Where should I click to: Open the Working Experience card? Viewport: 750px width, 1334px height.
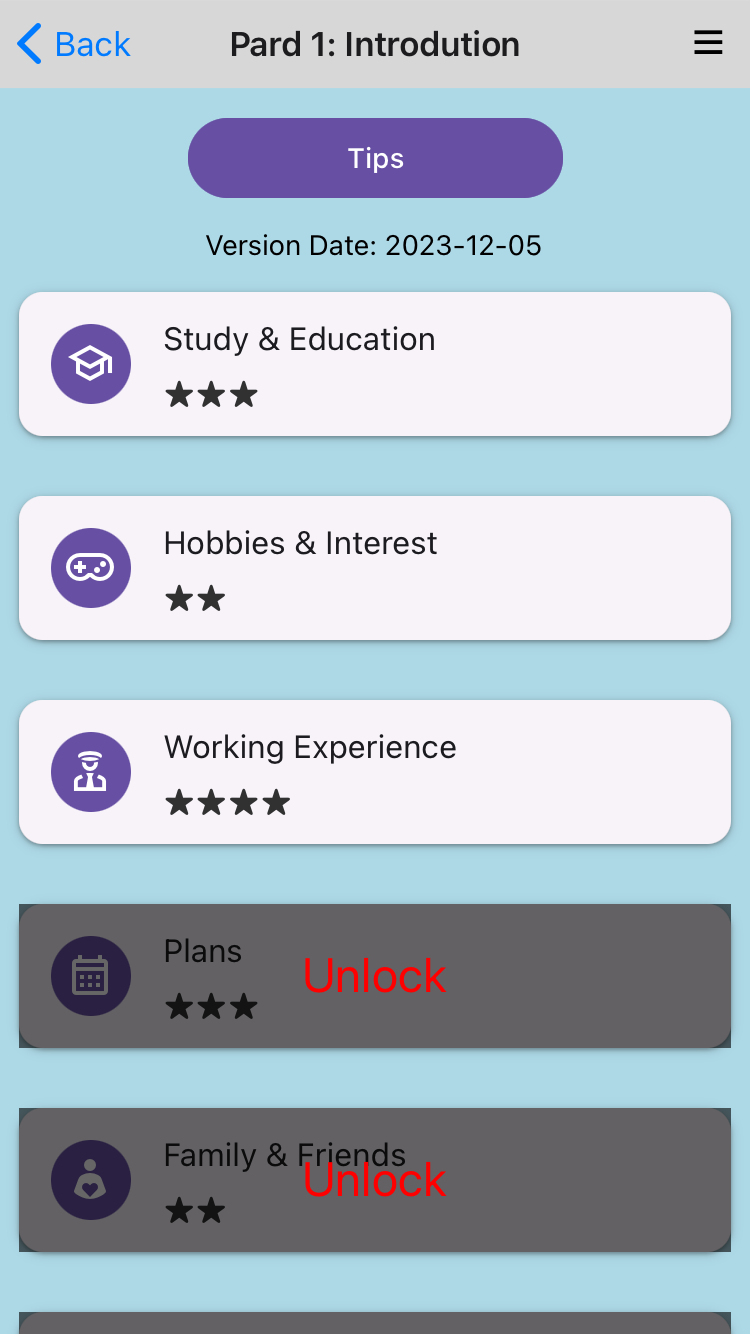click(375, 772)
